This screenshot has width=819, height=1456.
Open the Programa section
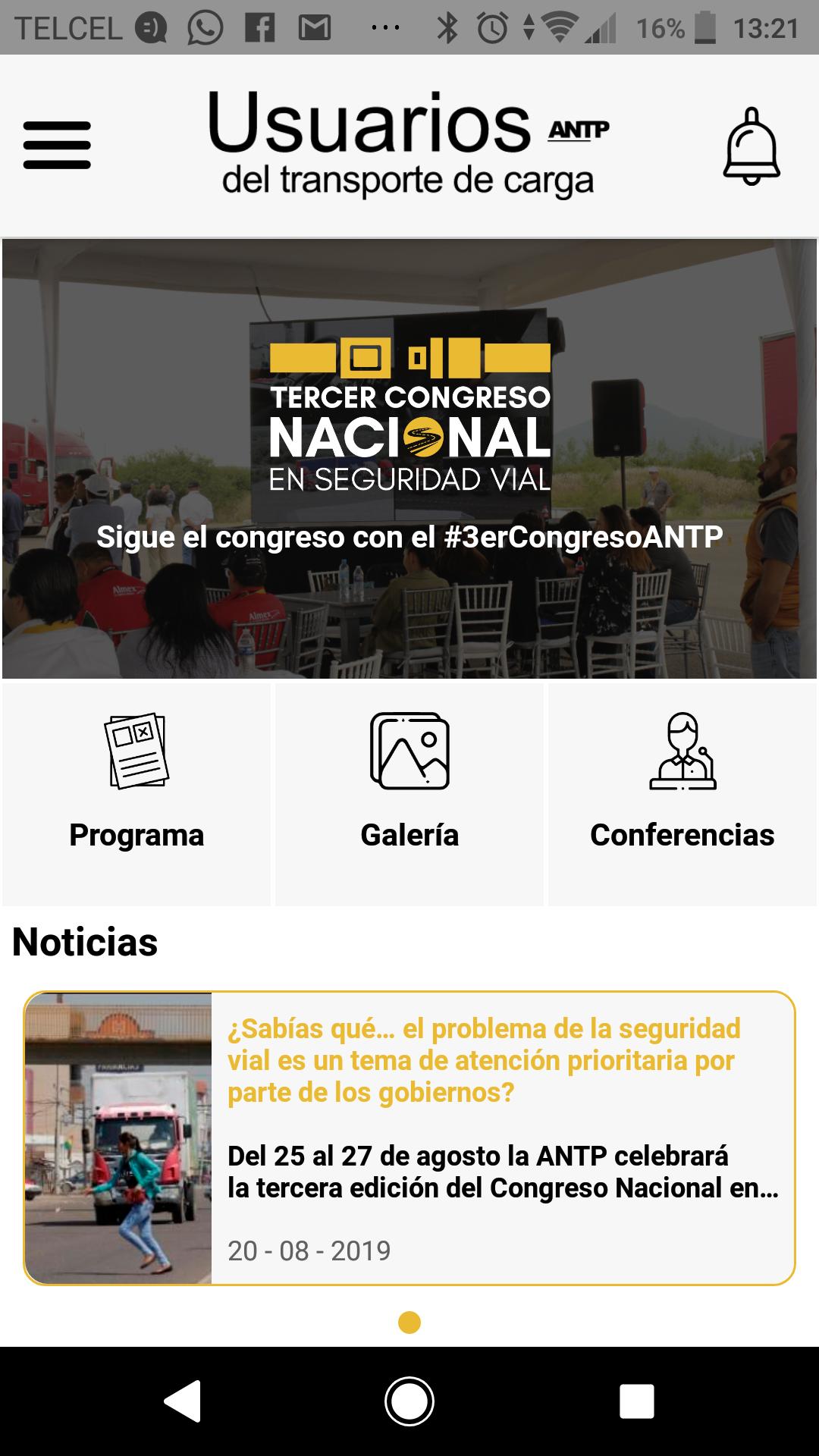(136, 794)
